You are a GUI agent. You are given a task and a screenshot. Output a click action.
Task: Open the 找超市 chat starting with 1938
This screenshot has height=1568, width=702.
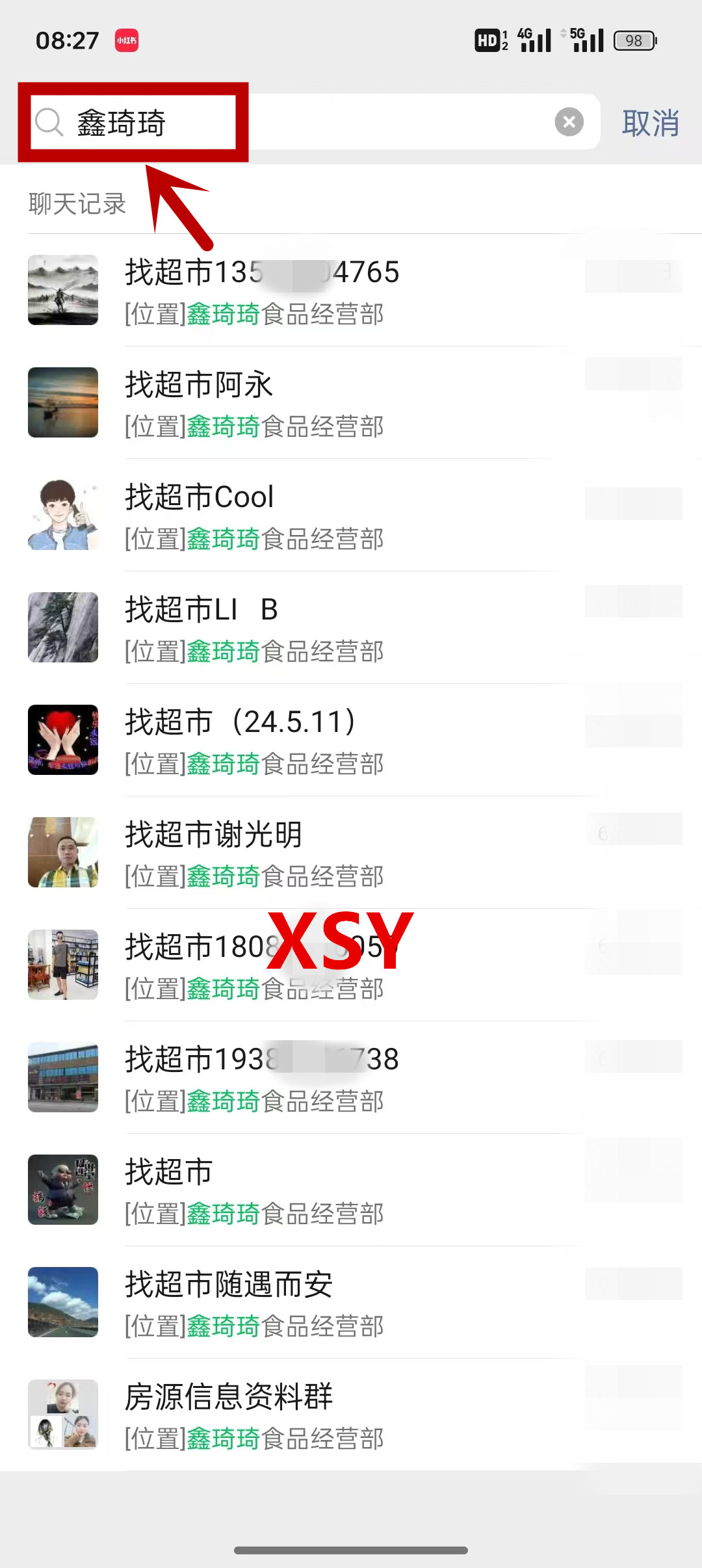coord(351,1078)
